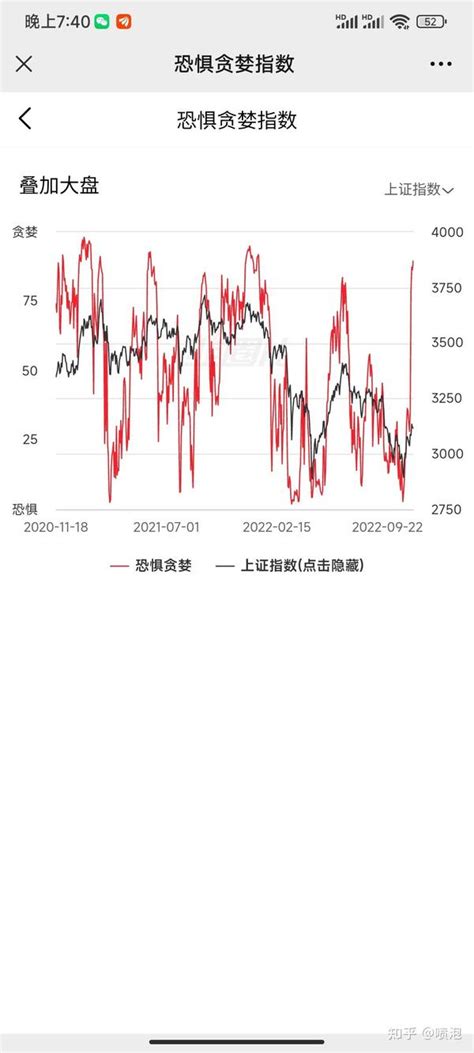474x1053 pixels.
Task: Expand the 上证指数 index dropdown
Action: pos(419,189)
